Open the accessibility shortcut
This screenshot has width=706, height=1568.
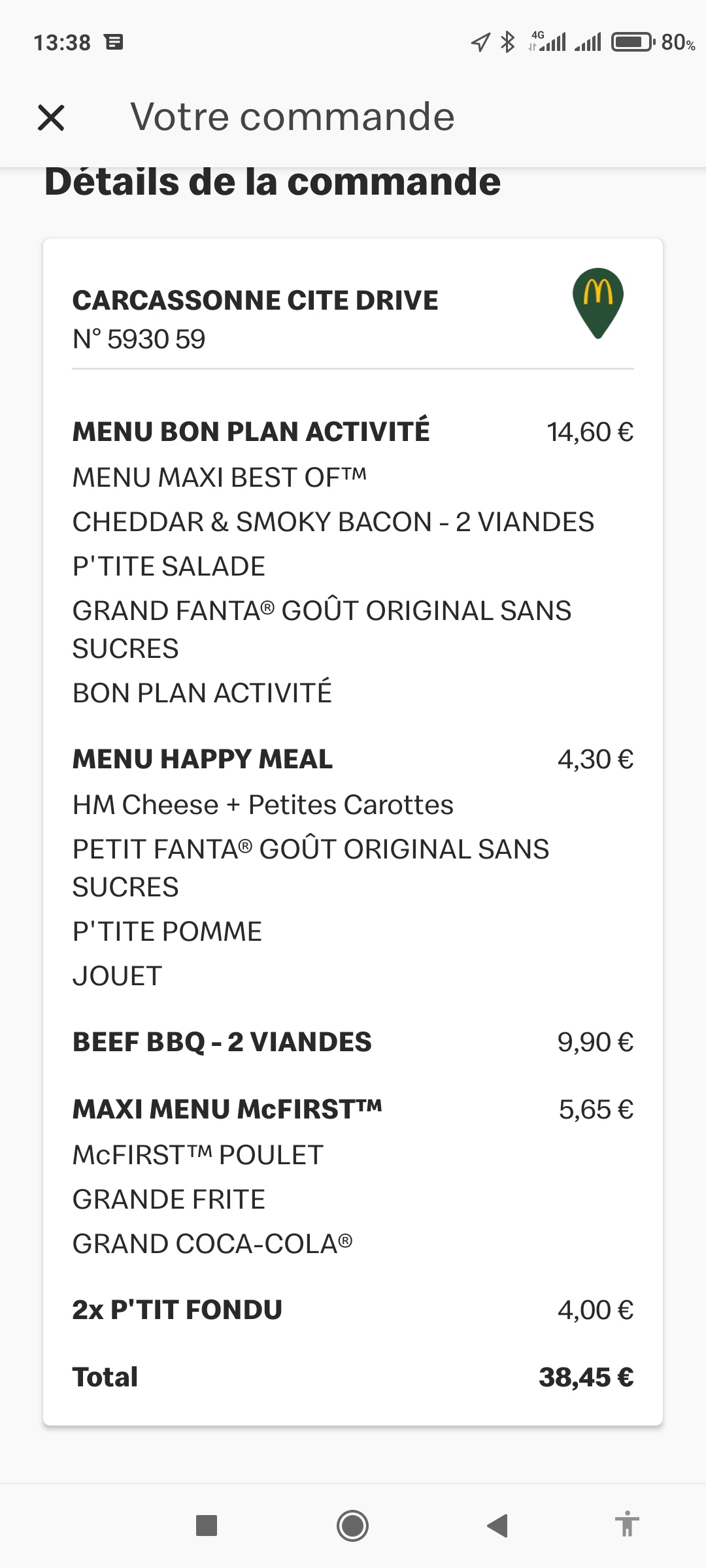coord(626,1524)
